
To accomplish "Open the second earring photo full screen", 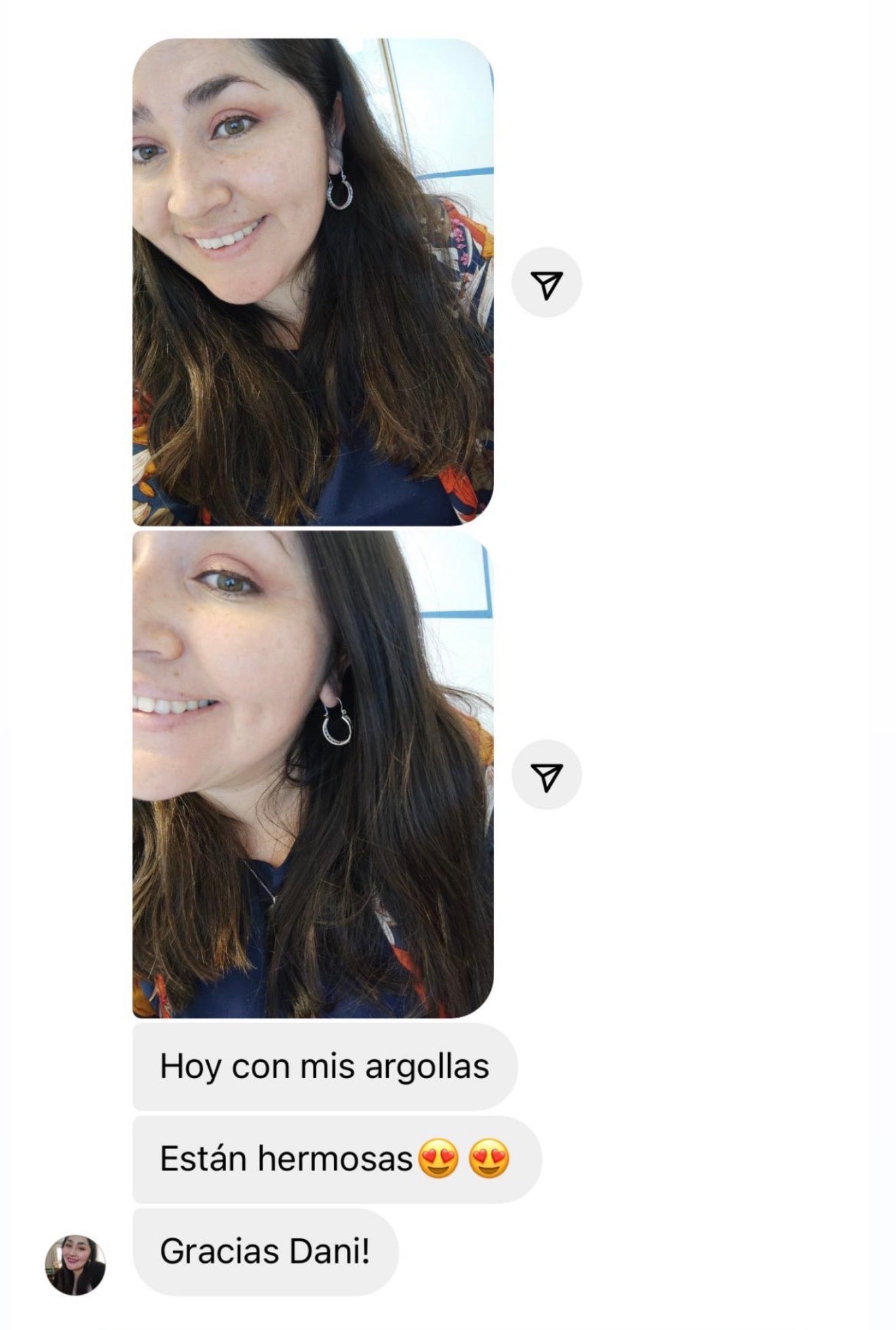I will (x=312, y=774).
